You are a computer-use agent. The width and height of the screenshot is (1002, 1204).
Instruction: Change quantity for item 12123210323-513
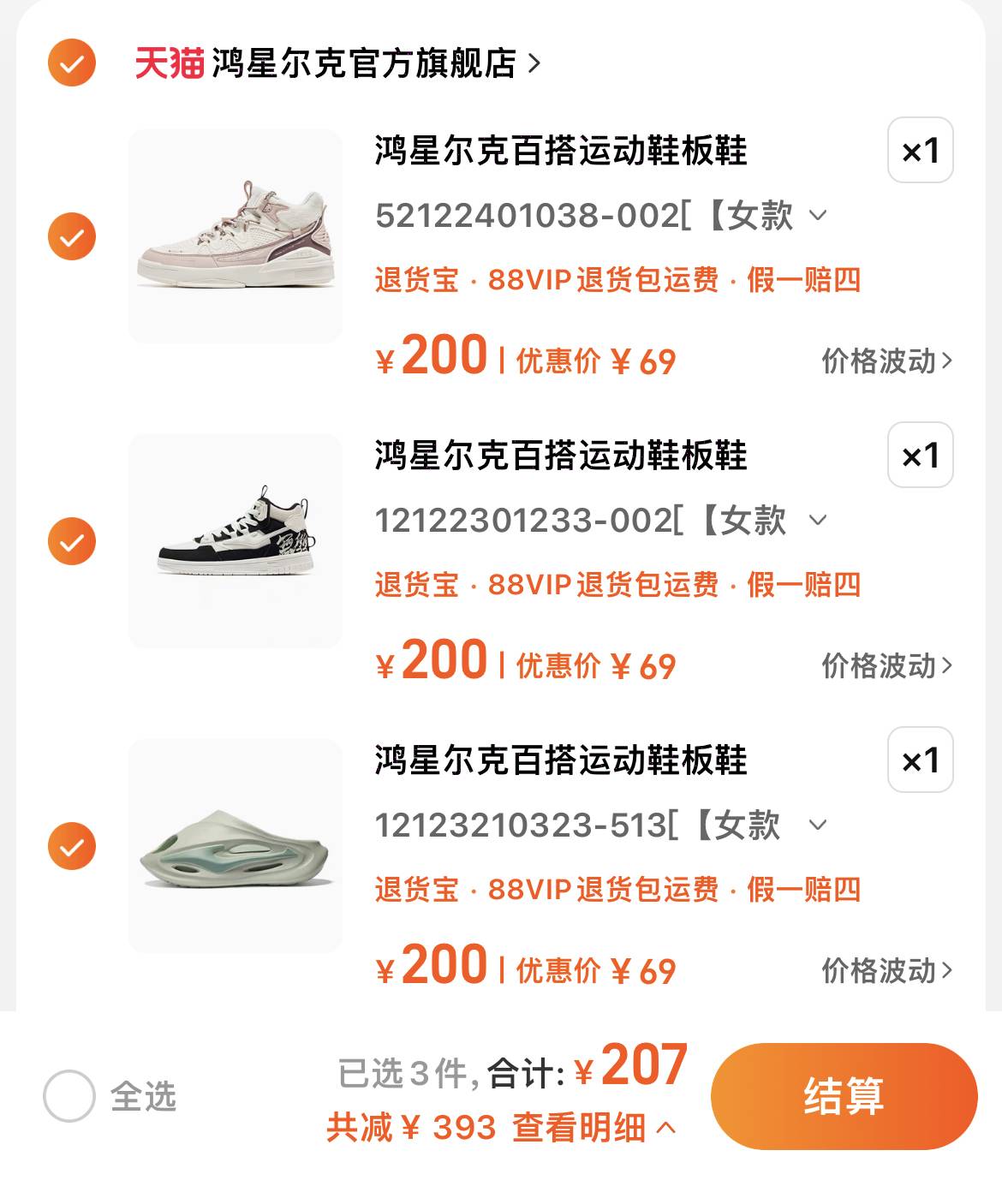tap(920, 760)
